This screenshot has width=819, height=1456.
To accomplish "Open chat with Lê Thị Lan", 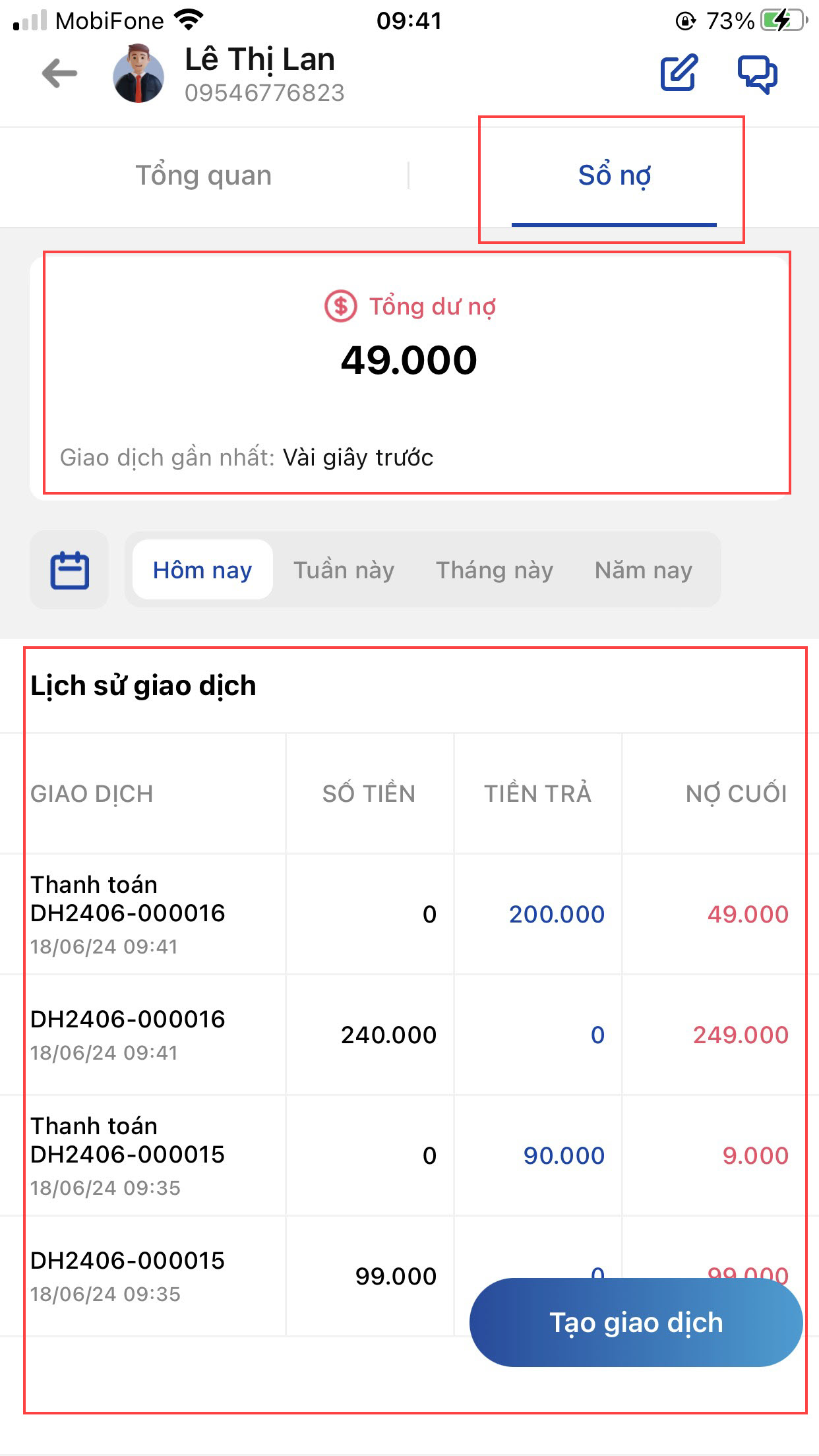I will coord(757,73).
